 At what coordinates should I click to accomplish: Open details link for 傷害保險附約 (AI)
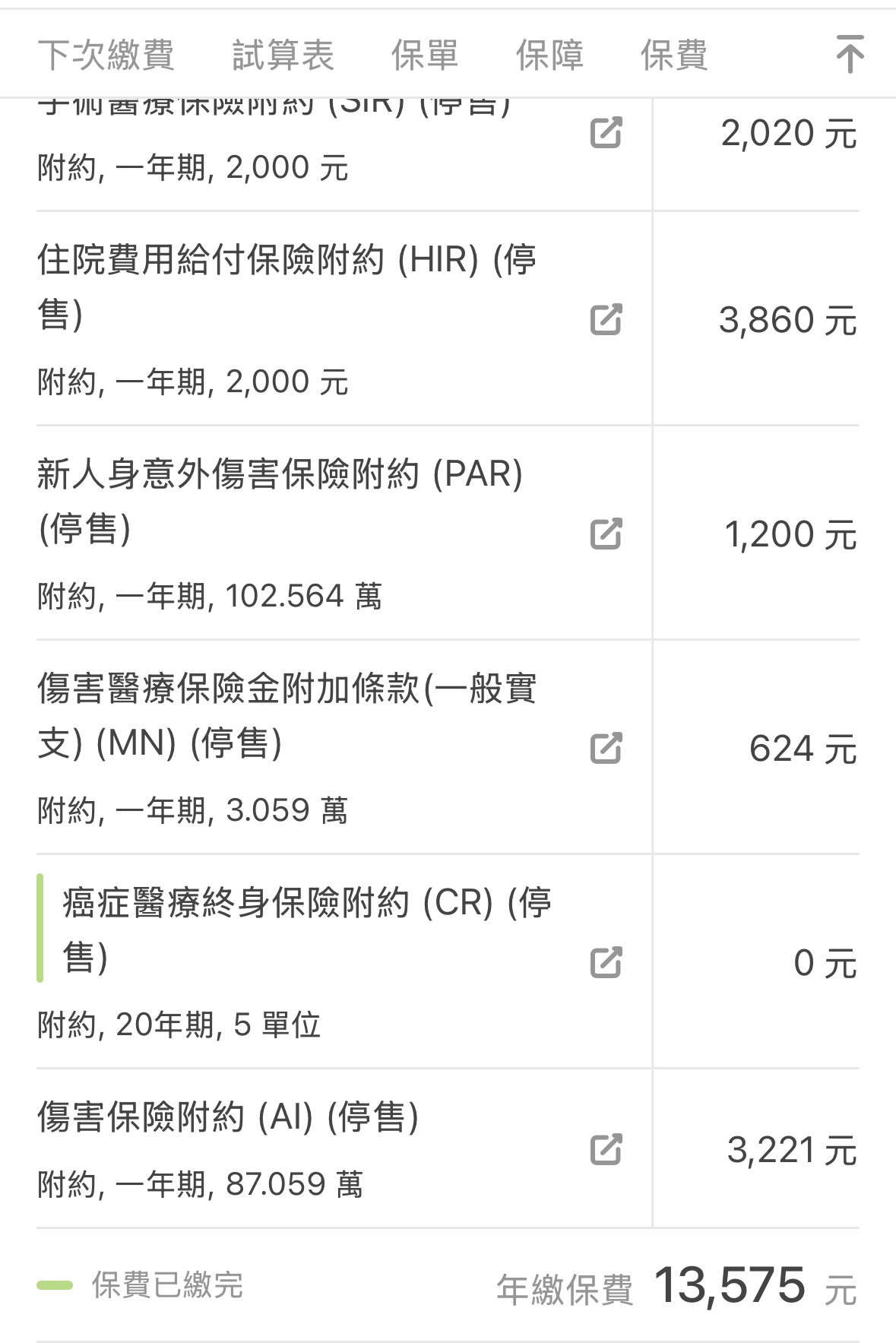tap(606, 1150)
